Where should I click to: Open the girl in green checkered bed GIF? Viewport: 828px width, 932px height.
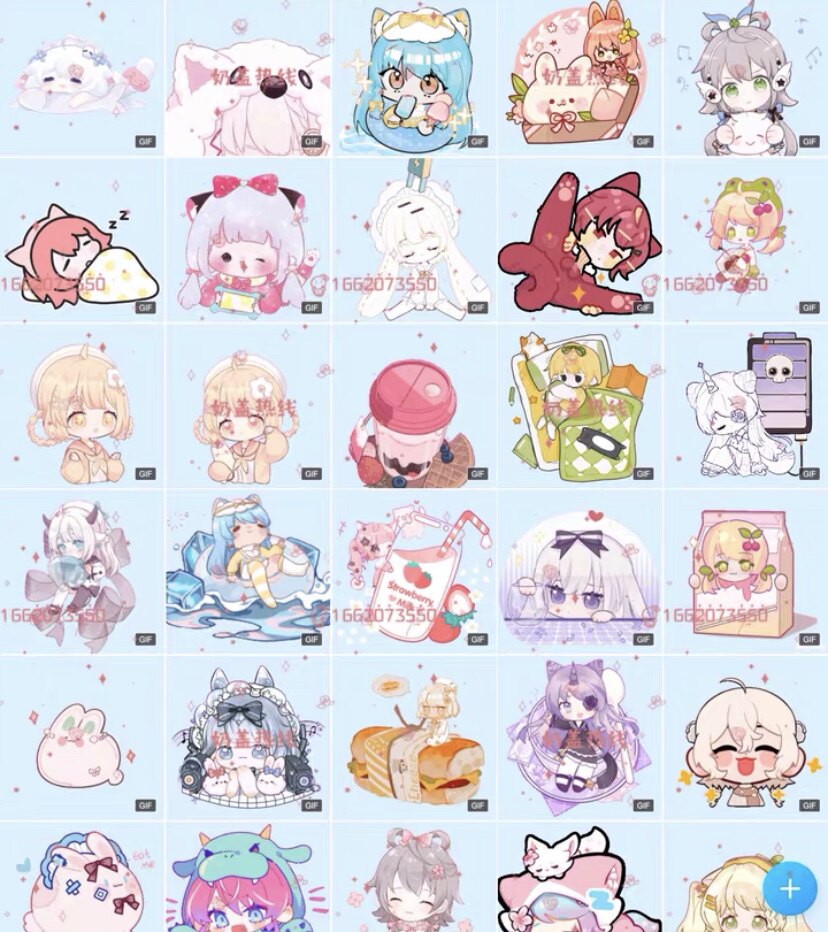[580, 406]
